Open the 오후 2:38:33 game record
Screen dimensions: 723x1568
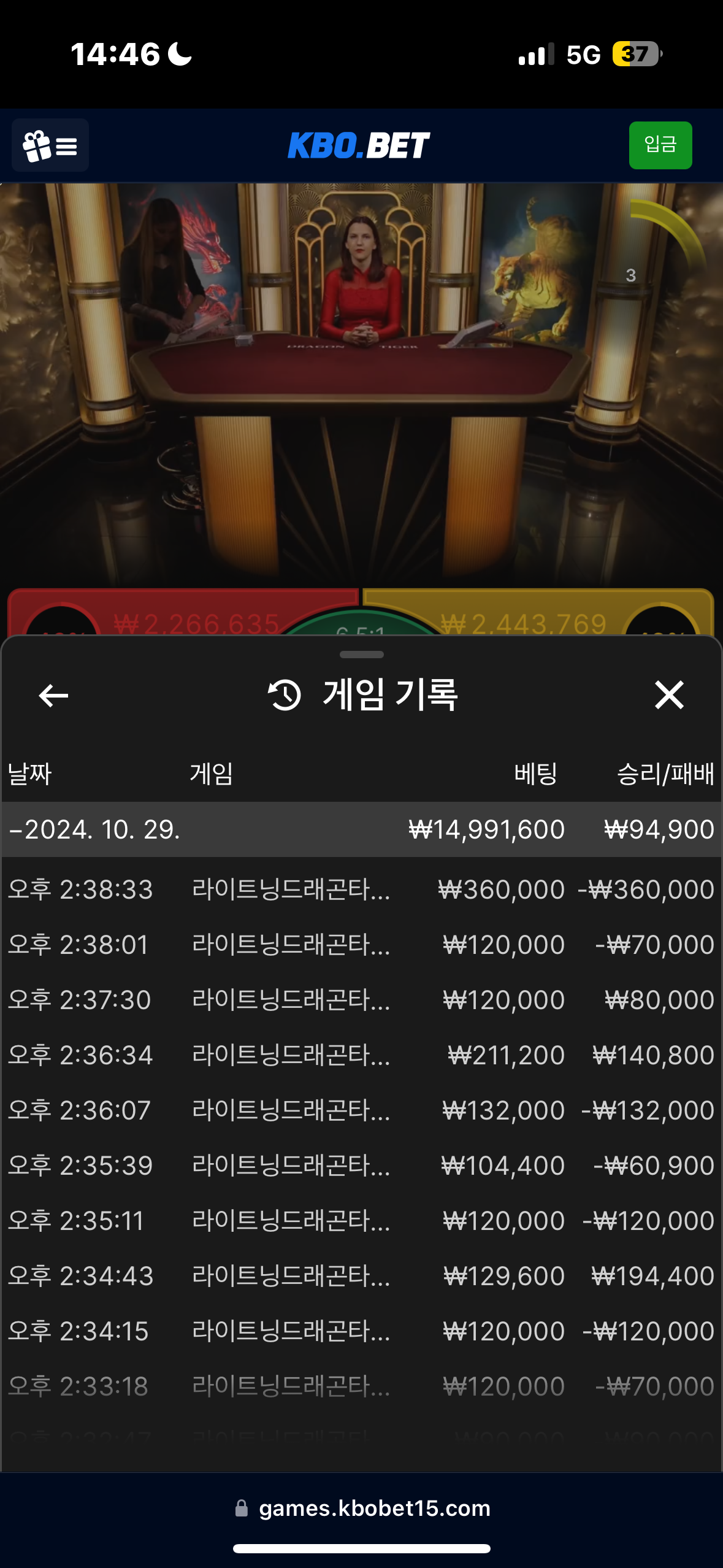tap(361, 890)
